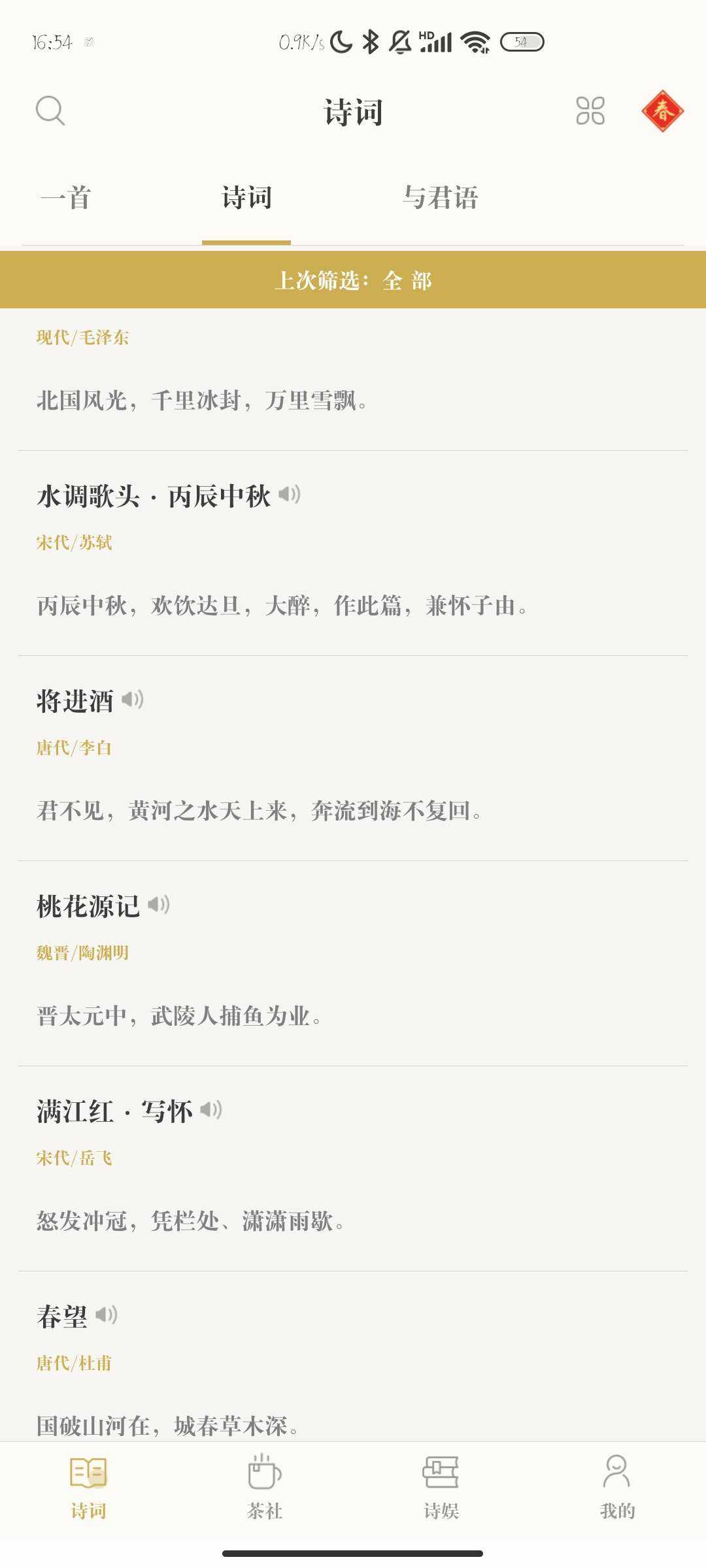Screen dimensions: 706x1568
Task: Play audio for 春望
Action: pos(107,1315)
